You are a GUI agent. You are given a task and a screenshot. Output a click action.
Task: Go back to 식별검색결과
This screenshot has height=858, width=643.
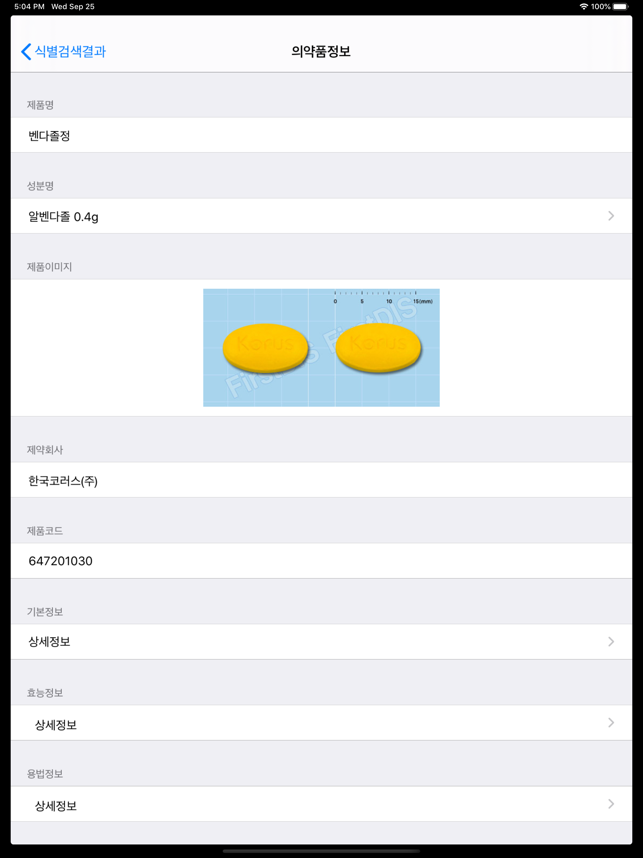point(63,52)
